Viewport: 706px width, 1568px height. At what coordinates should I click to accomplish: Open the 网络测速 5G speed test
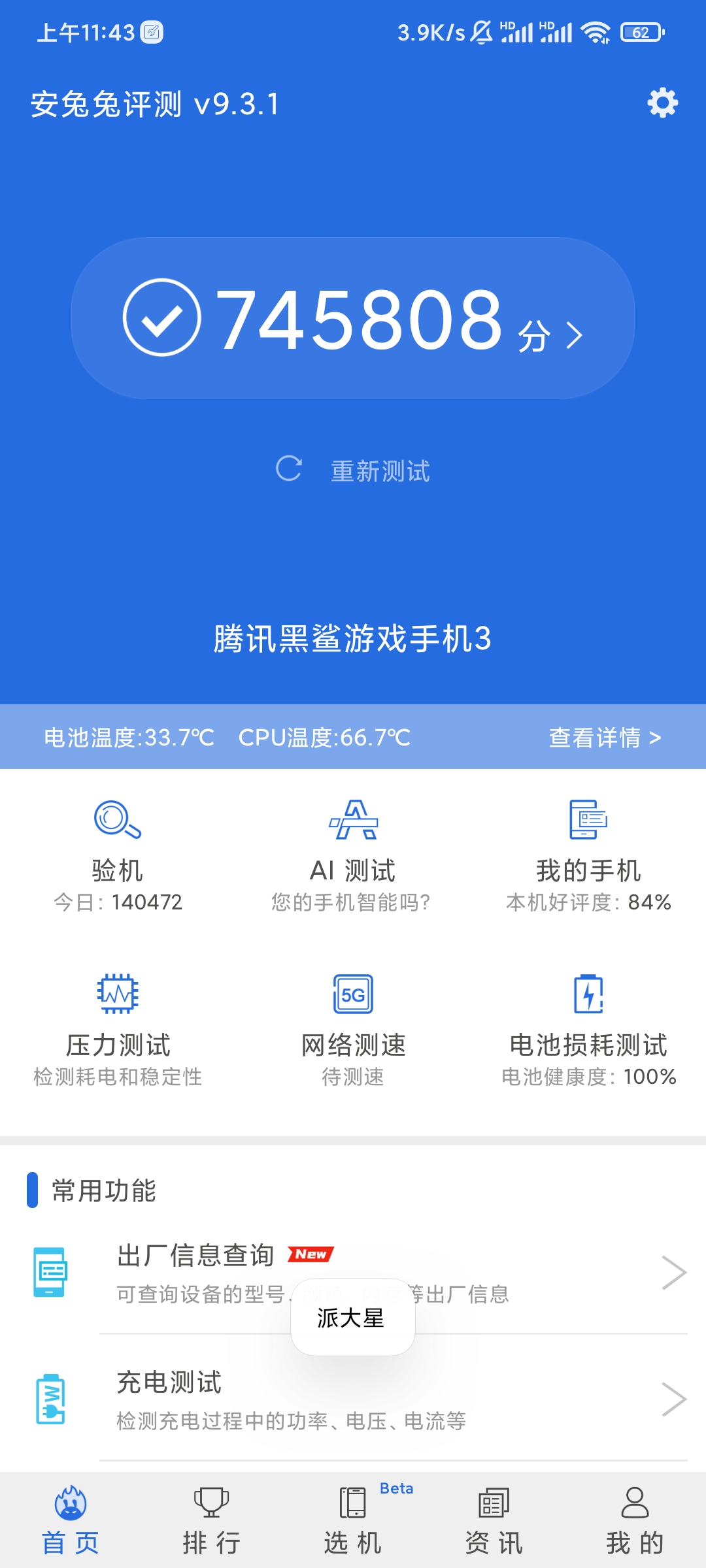coord(353,1030)
